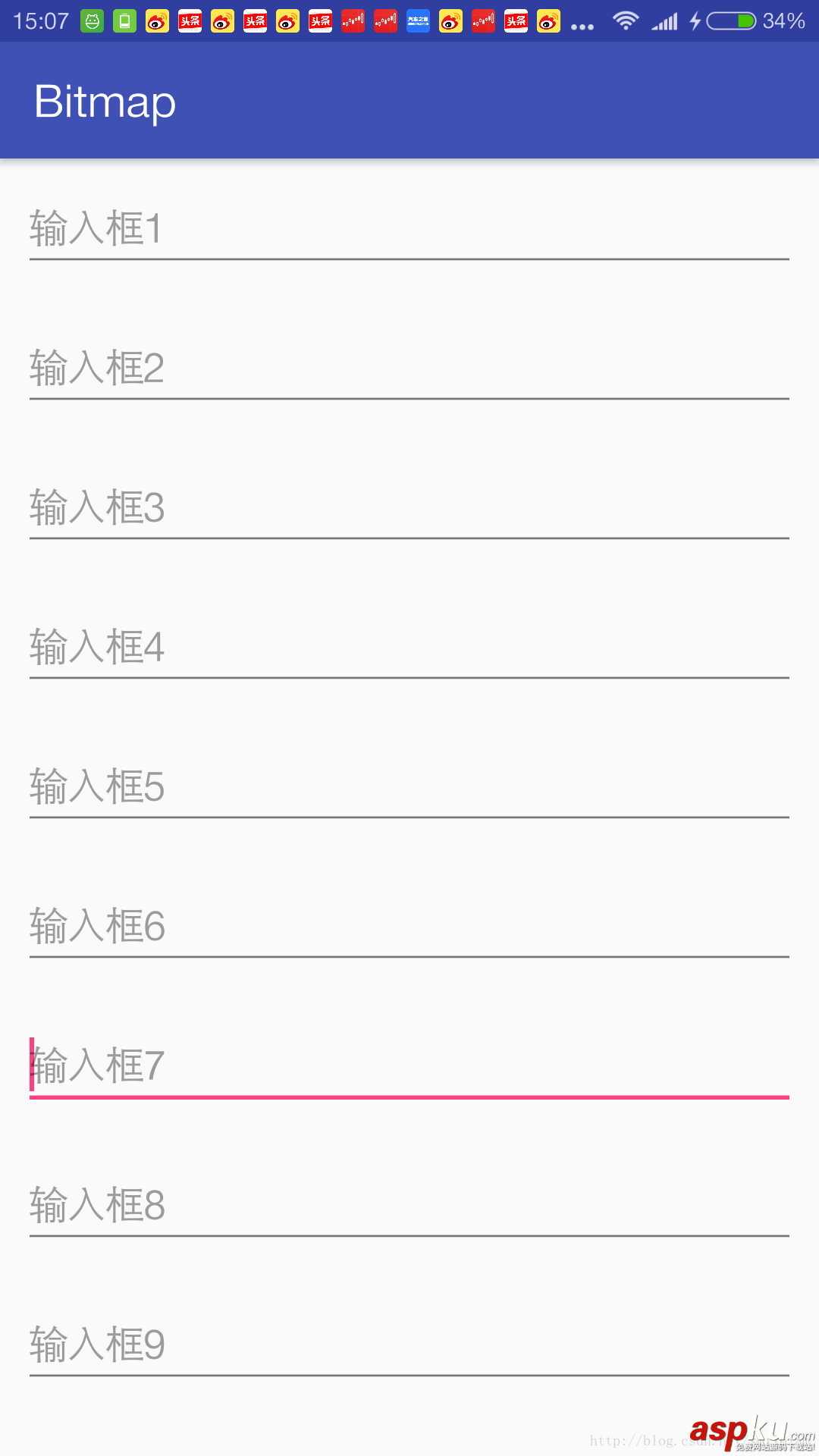
Task: Expand hidden notifications via the ellipsis
Action: (x=583, y=23)
